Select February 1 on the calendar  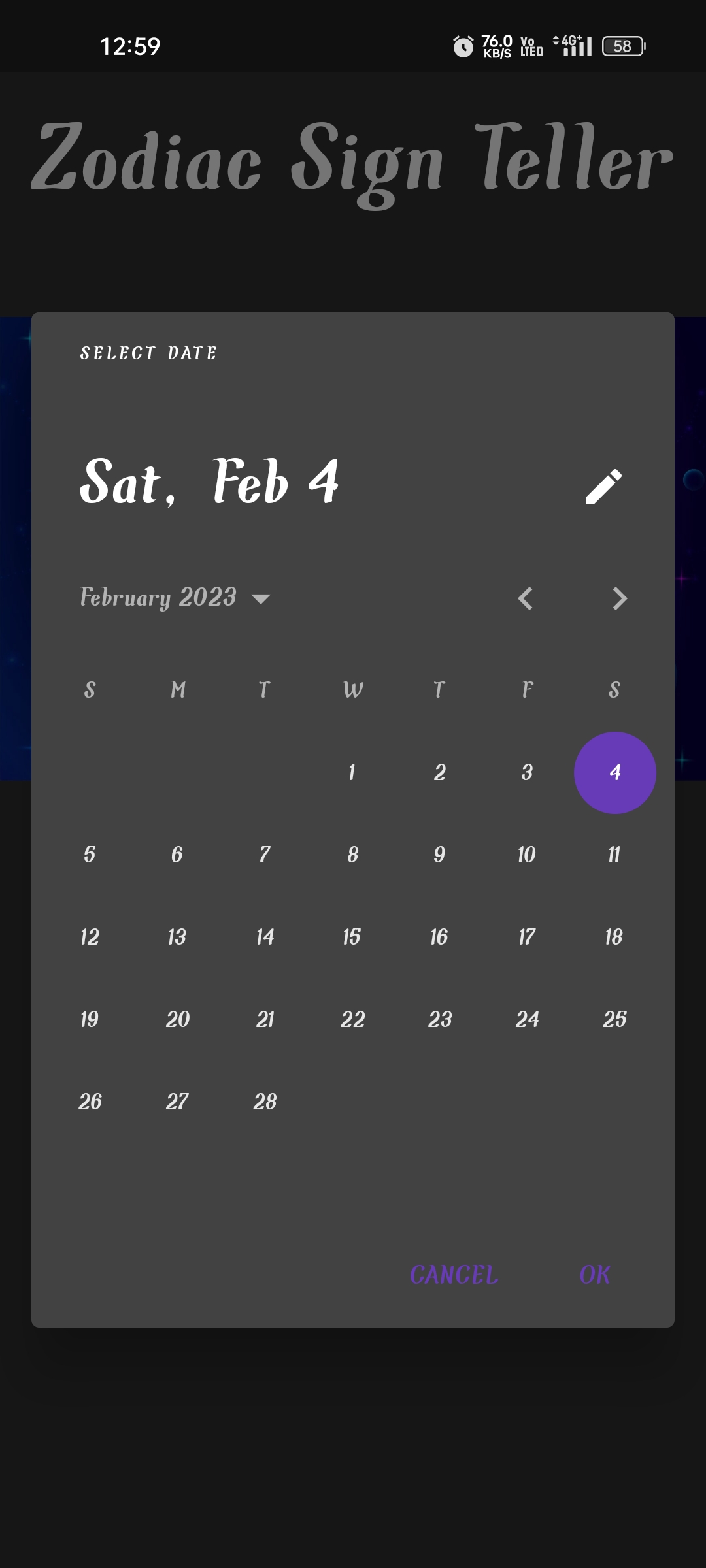coord(352,772)
